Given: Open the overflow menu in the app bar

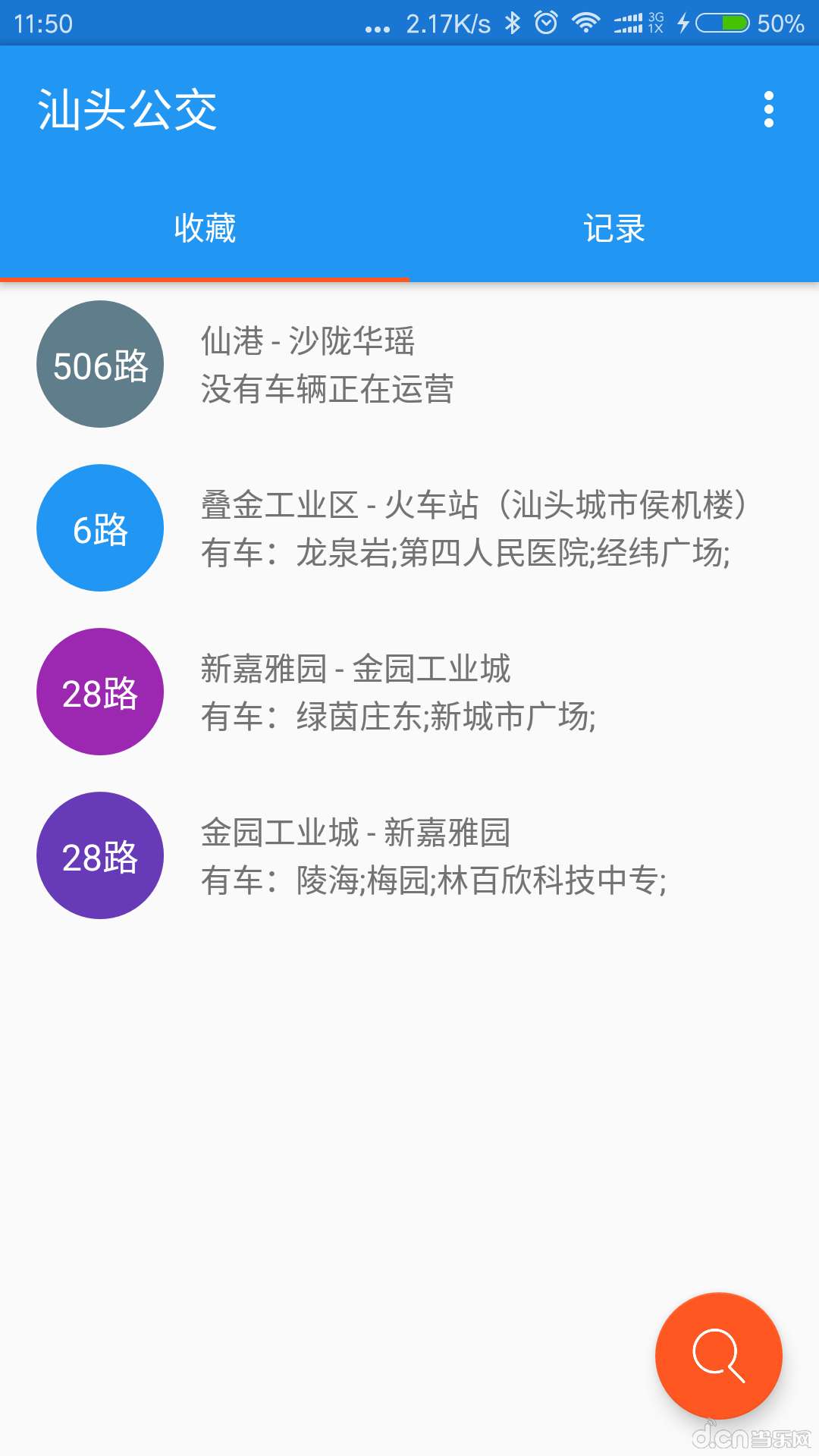Looking at the screenshot, I should click(769, 108).
